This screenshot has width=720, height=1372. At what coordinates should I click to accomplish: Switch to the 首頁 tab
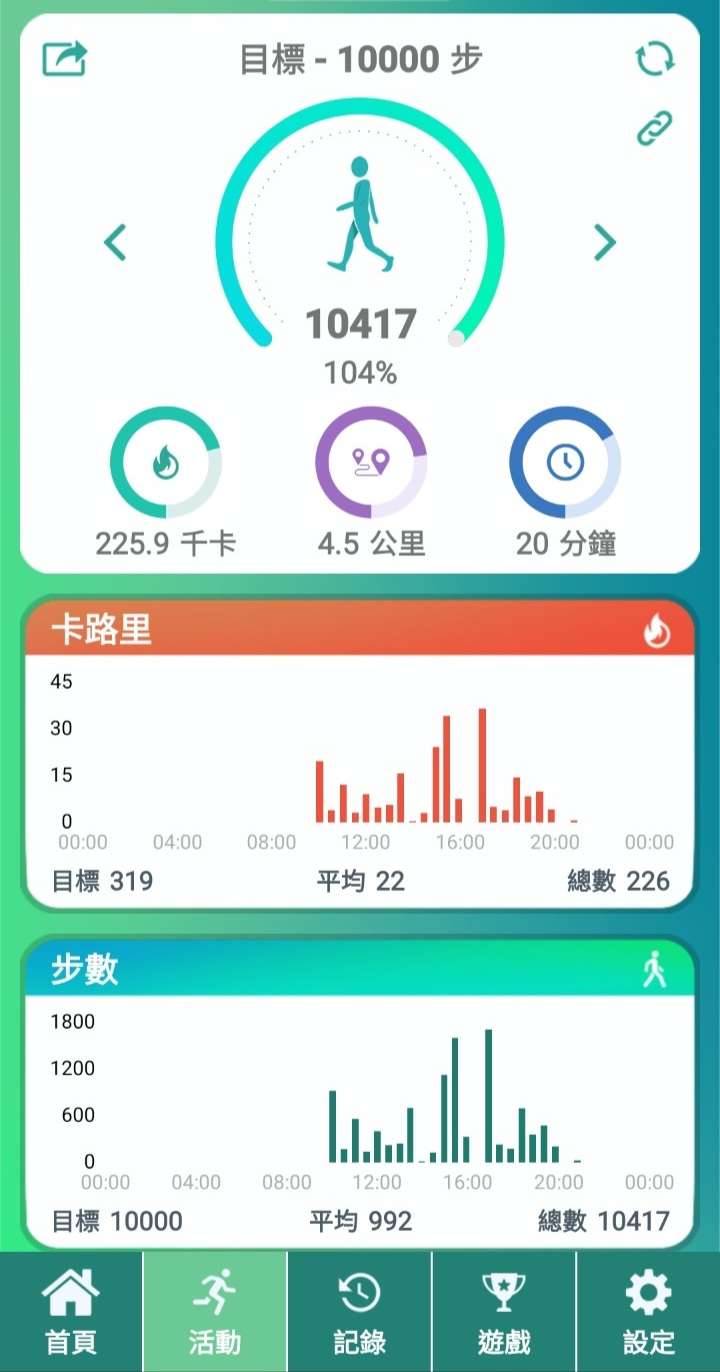pos(71,1312)
